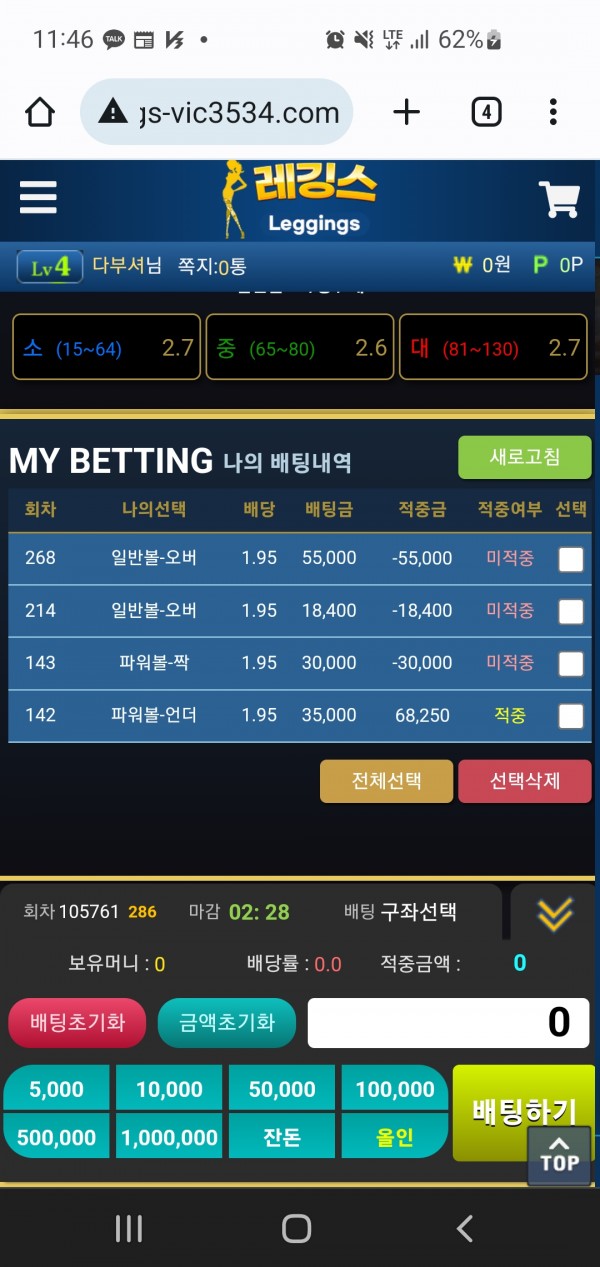Select the checkbox for round 142
The image size is (600, 1267).
570,716
